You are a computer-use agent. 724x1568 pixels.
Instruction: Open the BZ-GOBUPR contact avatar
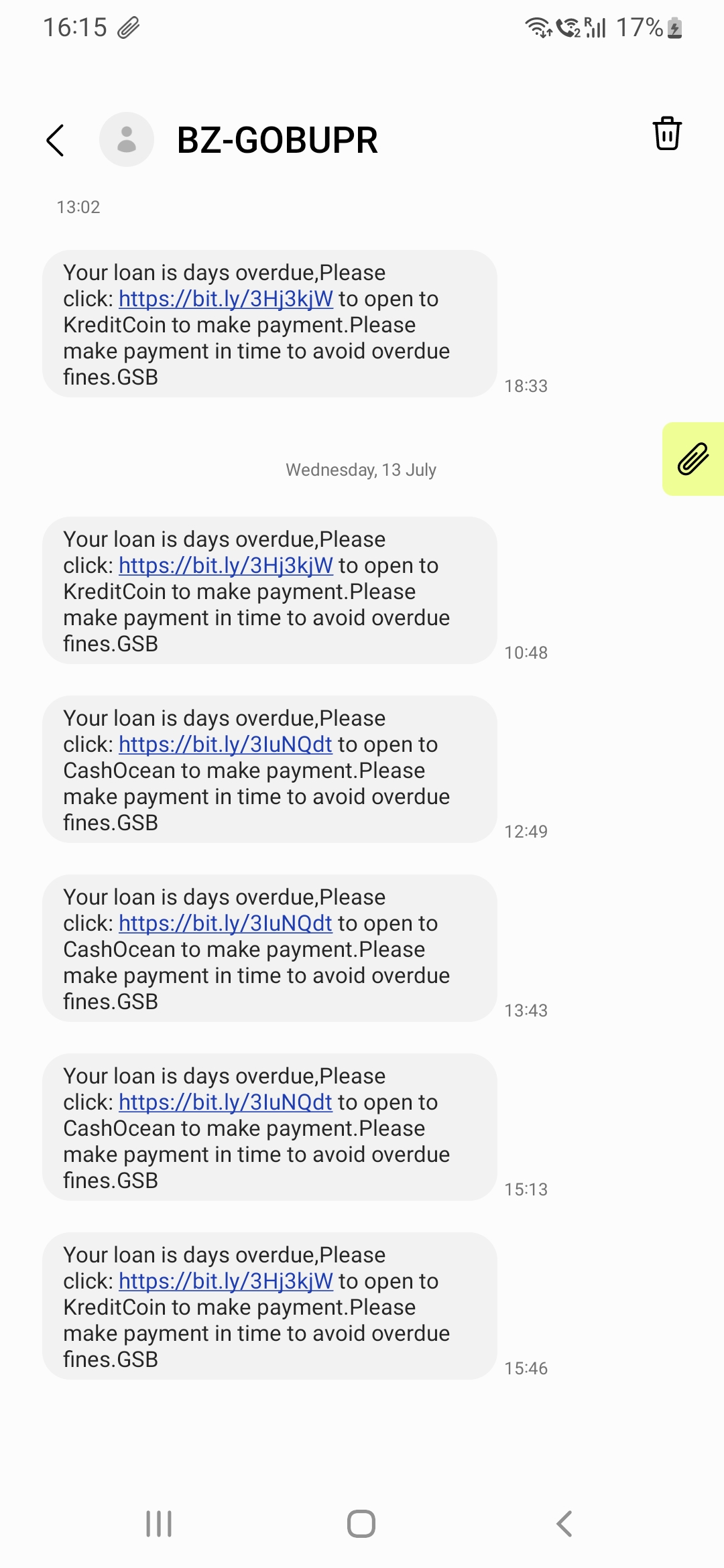[x=127, y=140]
